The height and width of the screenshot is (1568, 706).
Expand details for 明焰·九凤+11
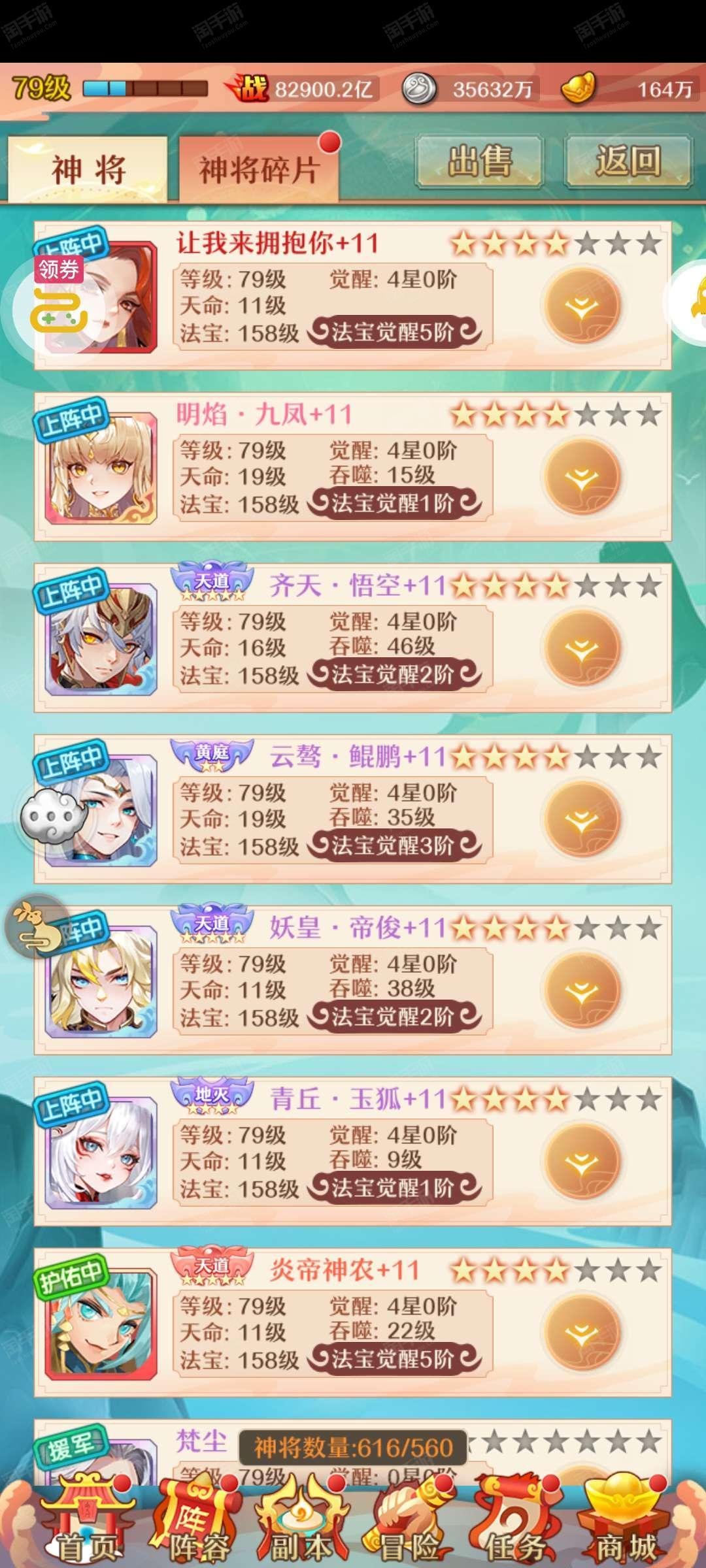click(x=581, y=476)
